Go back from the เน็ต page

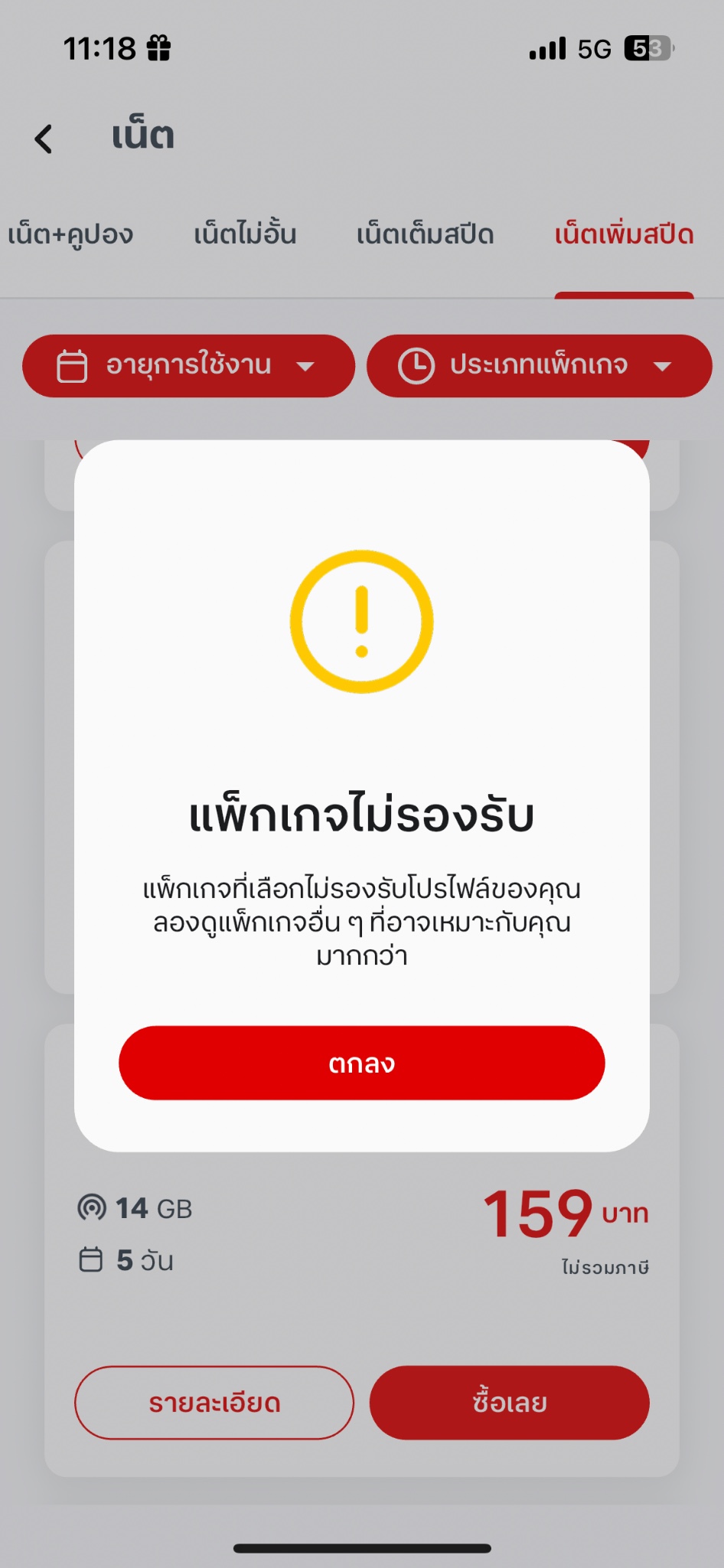coord(44,139)
